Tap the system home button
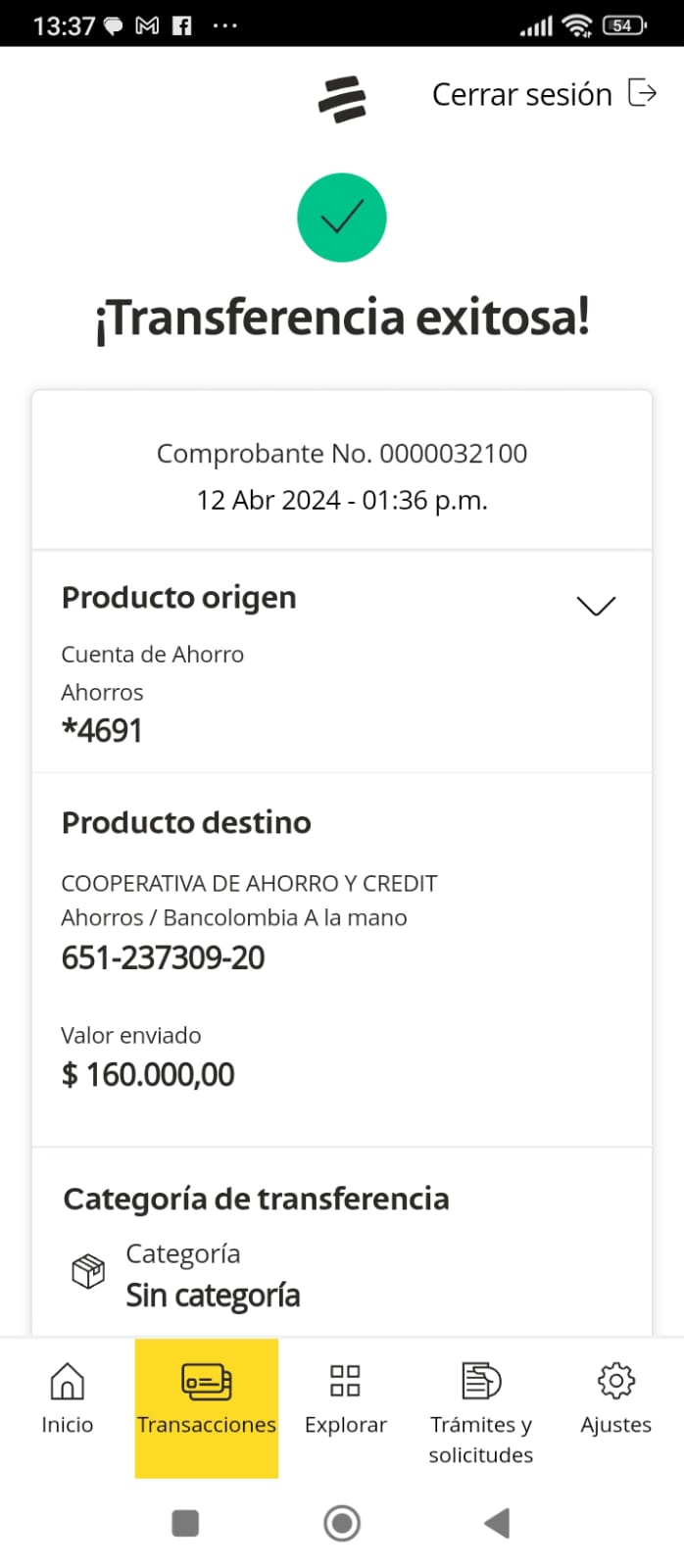 (x=342, y=1523)
